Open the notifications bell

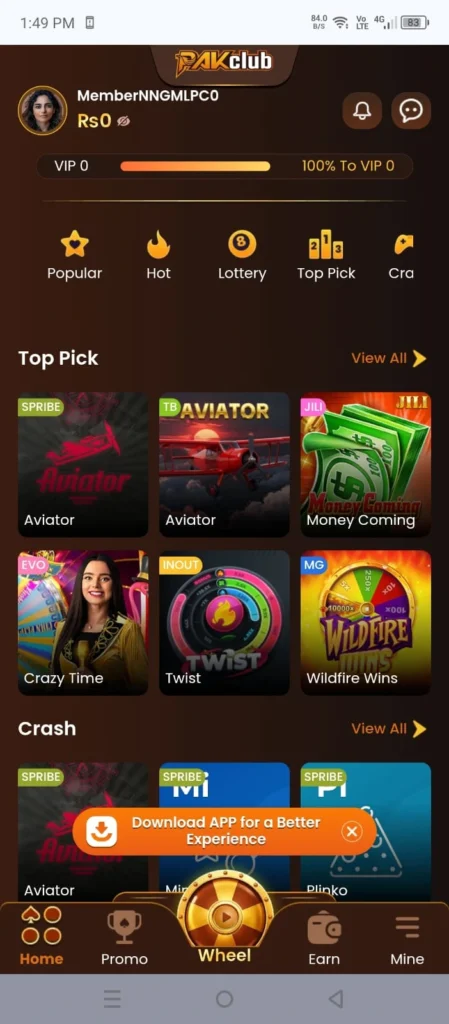tap(362, 110)
